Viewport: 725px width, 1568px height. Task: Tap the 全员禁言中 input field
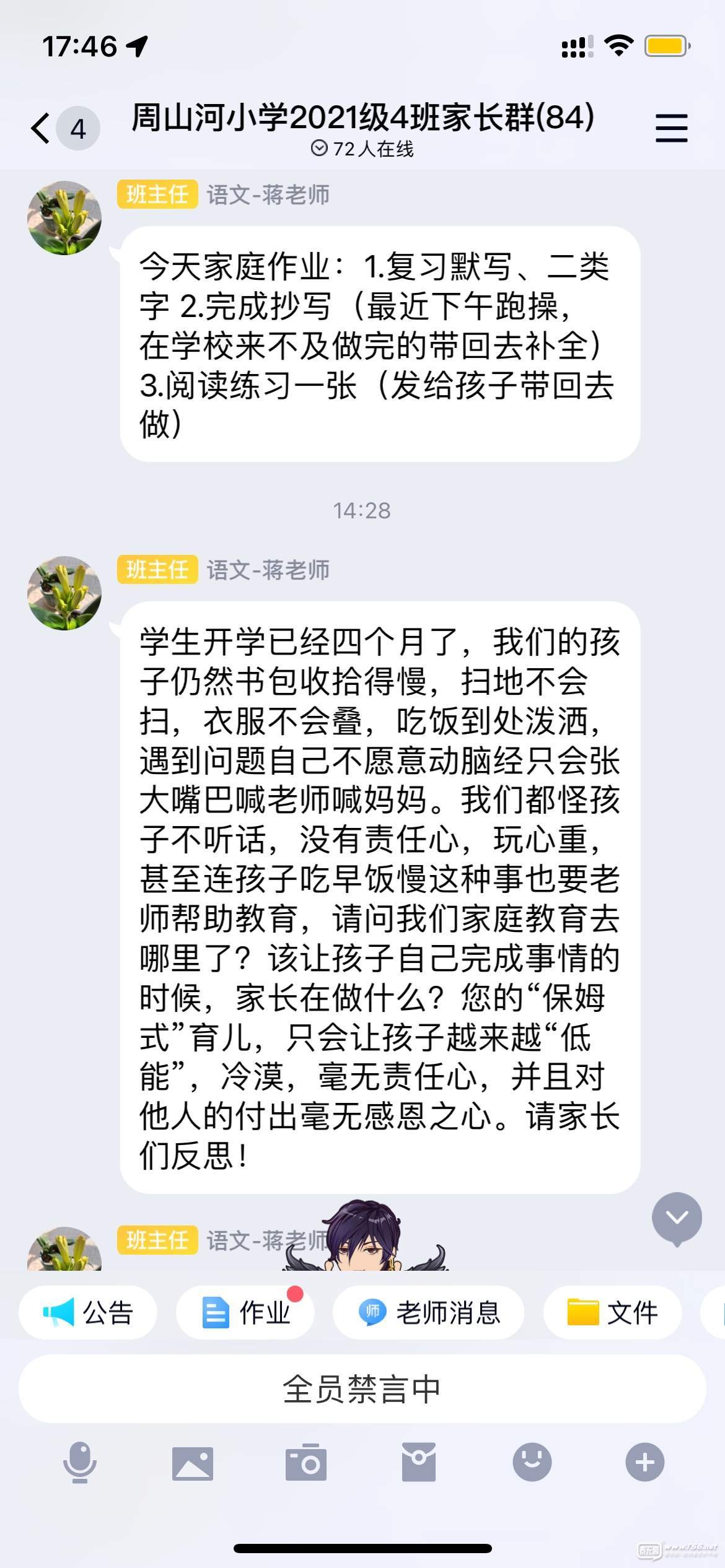pyautogui.click(x=362, y=1388)
